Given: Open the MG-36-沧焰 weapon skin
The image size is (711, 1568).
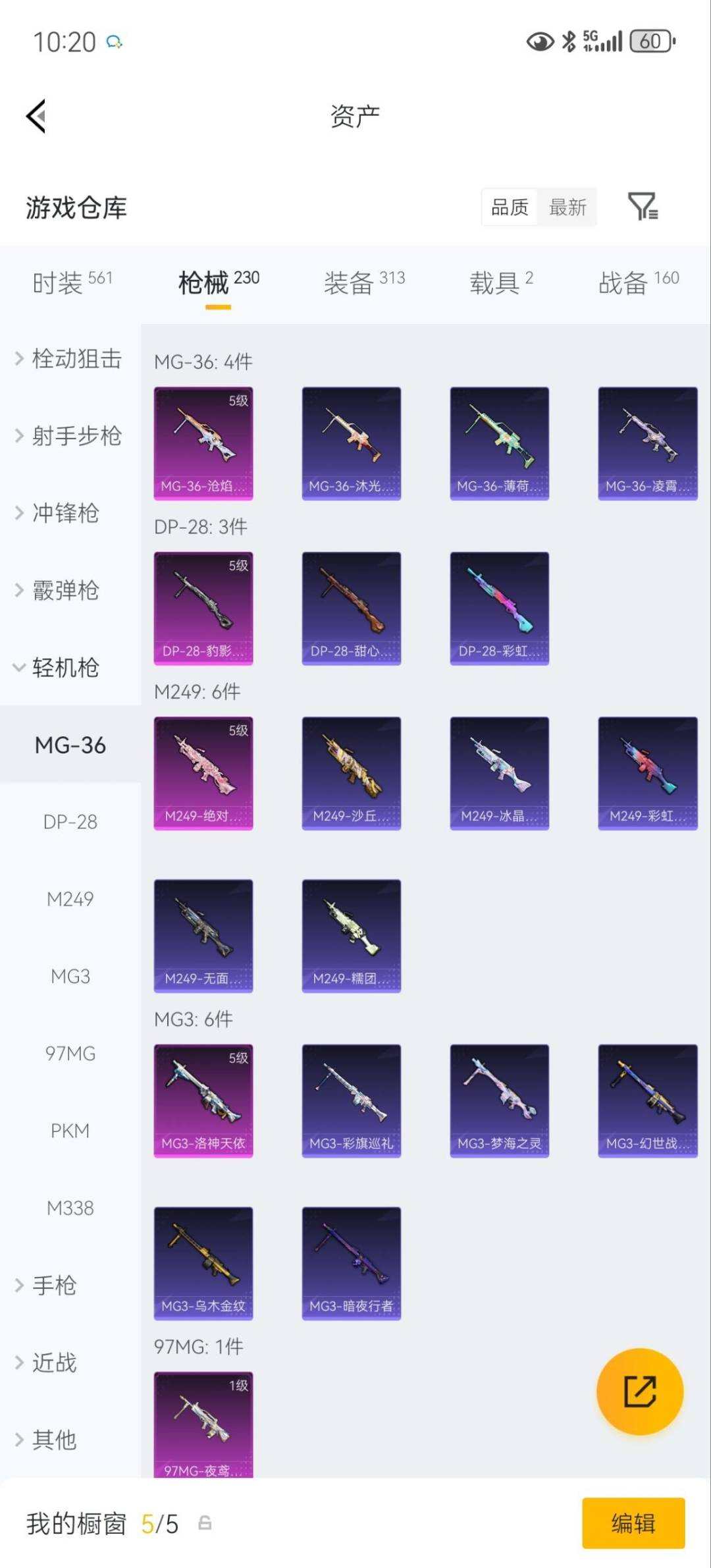Looking at the screenshot, I should pos(203,443).
